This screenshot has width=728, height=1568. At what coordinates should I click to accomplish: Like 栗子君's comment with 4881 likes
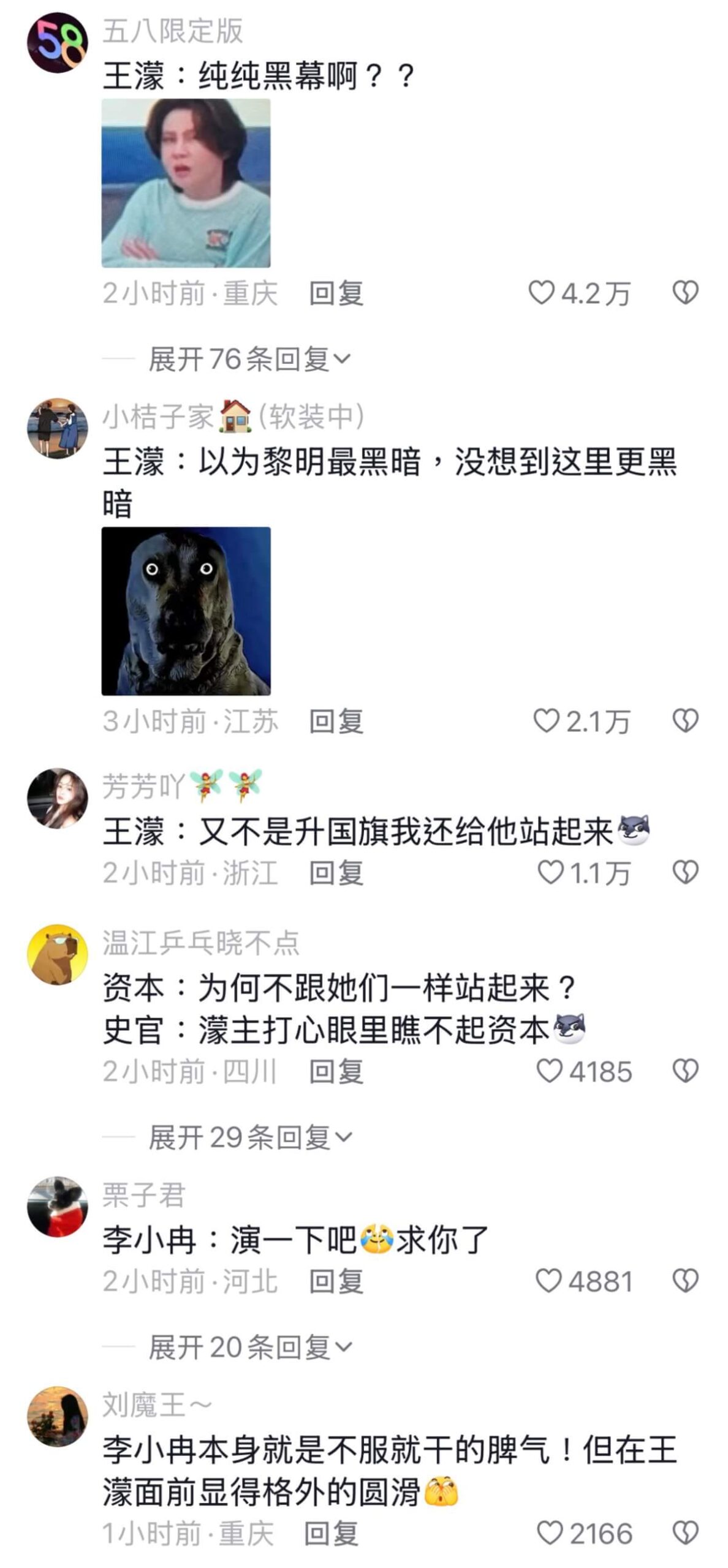coord(548,1281)
